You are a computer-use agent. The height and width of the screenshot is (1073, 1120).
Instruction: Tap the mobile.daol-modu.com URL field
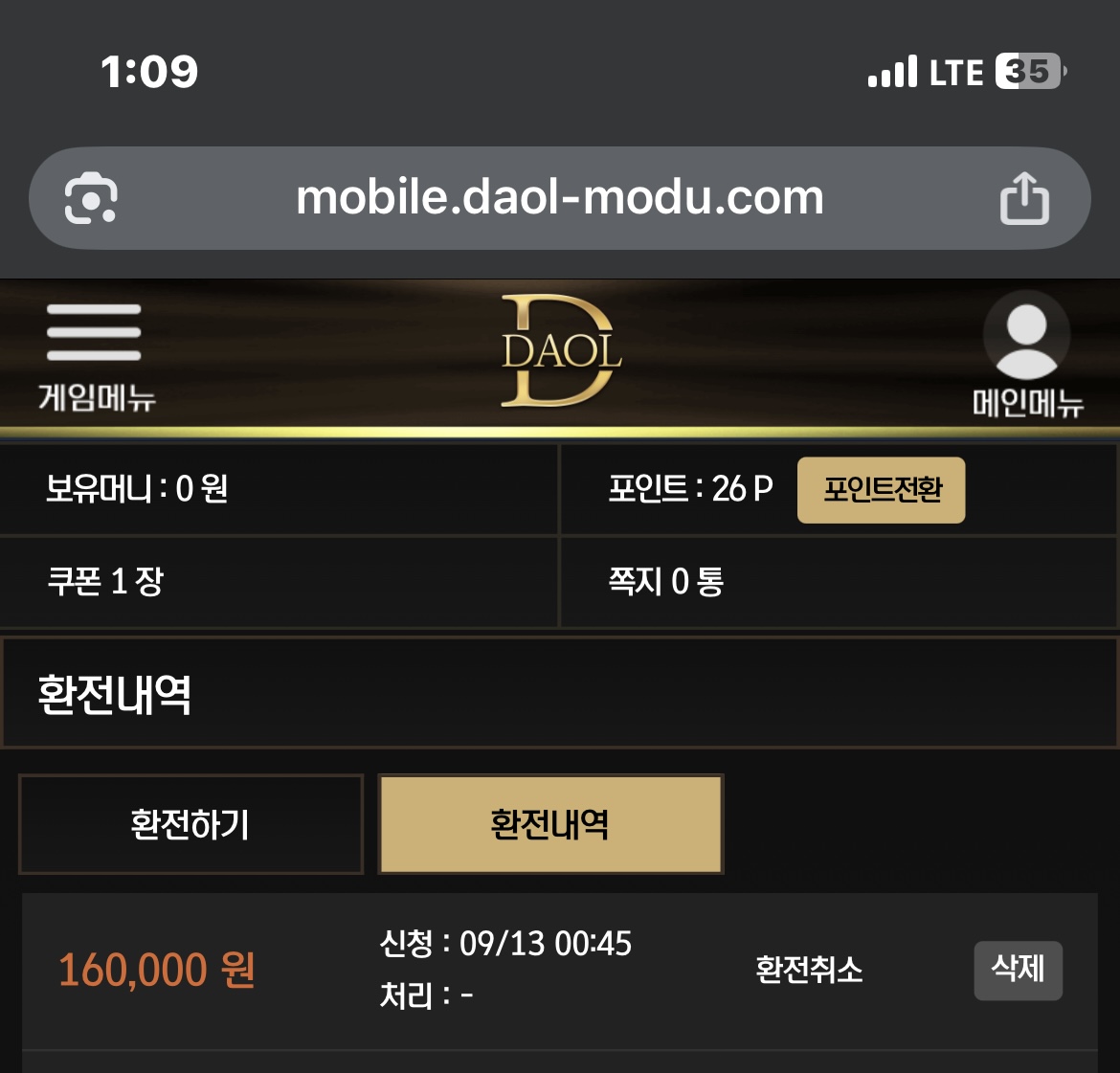pyautogui.click(x=560, y=198)
